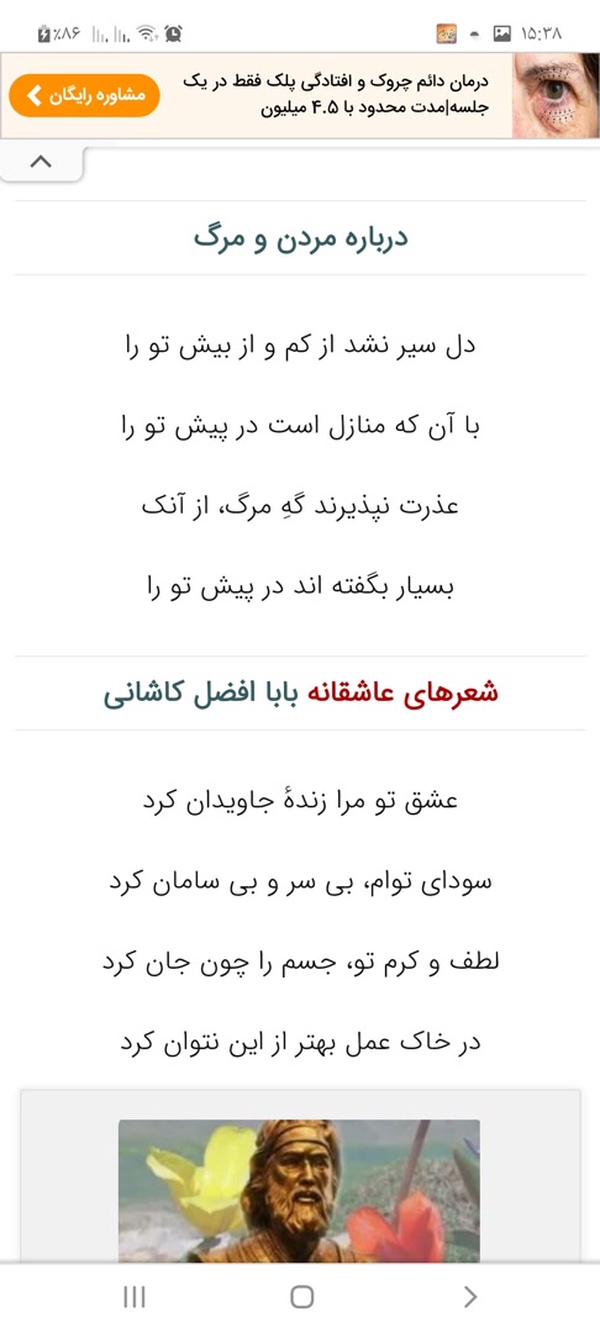The width and height of the screenshot is (600, 1333).
Task: Open the recent apps view
Action: [x=134, y=1297]
